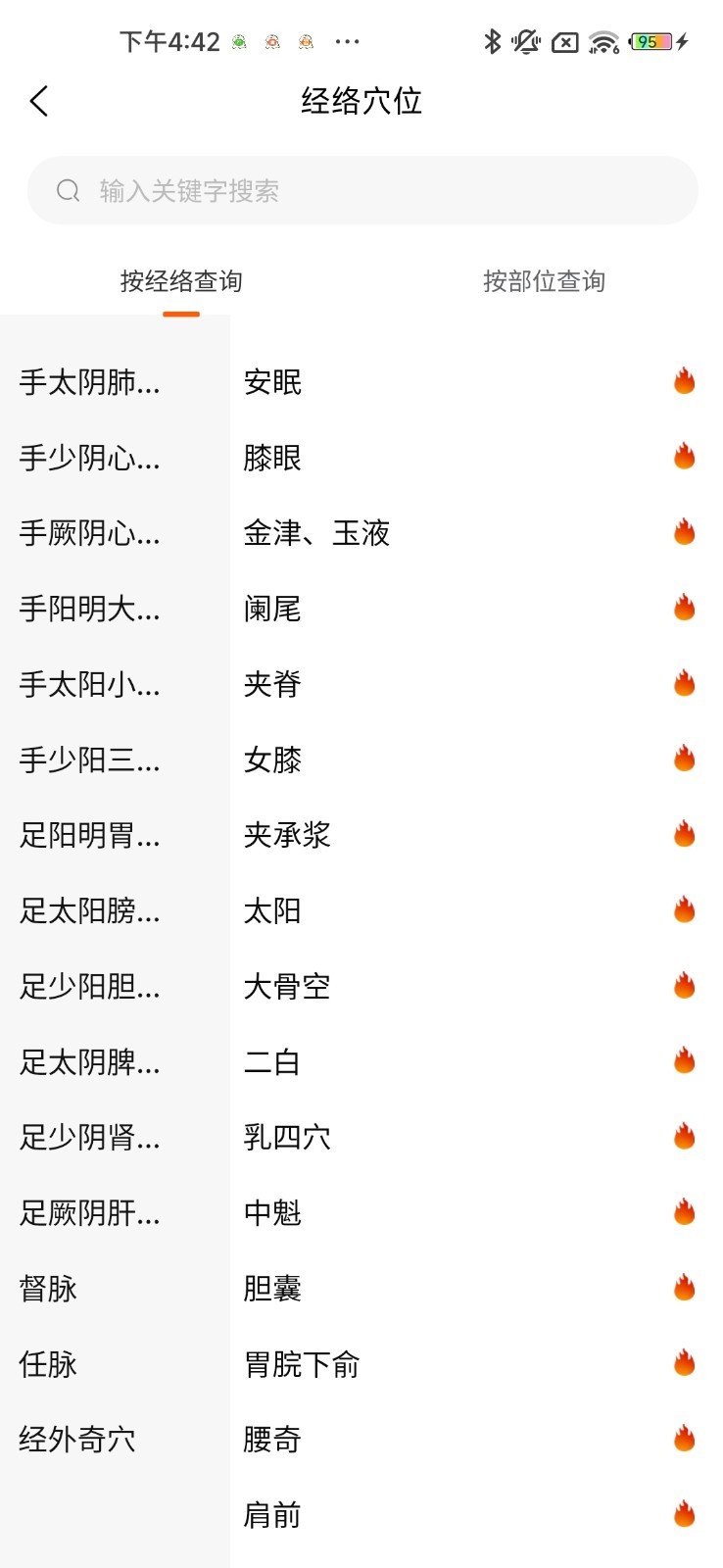The height and width of the screenshot is (1568, 723).
Task: Select 督脉 in the meridian list
Action: point(49,1289)
